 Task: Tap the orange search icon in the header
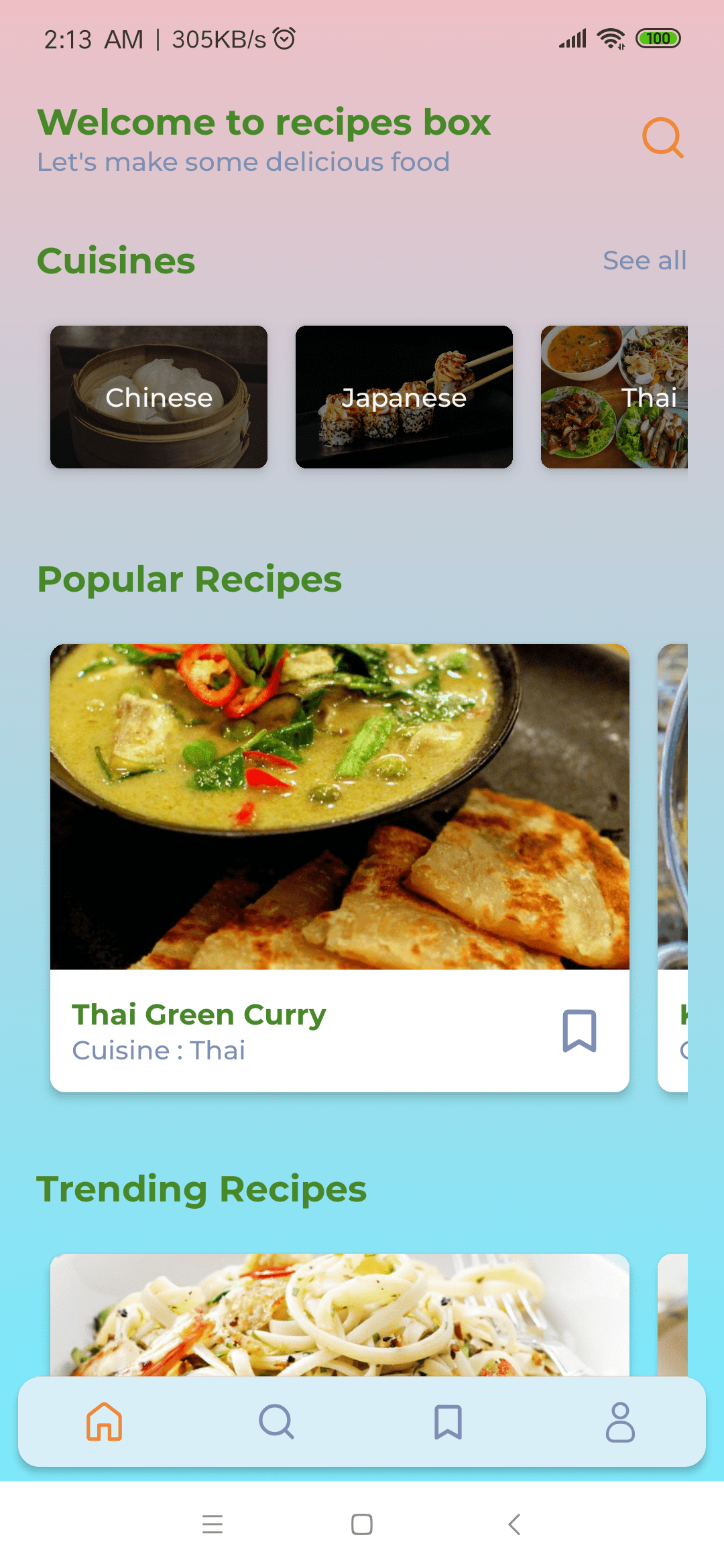point(662,138)
